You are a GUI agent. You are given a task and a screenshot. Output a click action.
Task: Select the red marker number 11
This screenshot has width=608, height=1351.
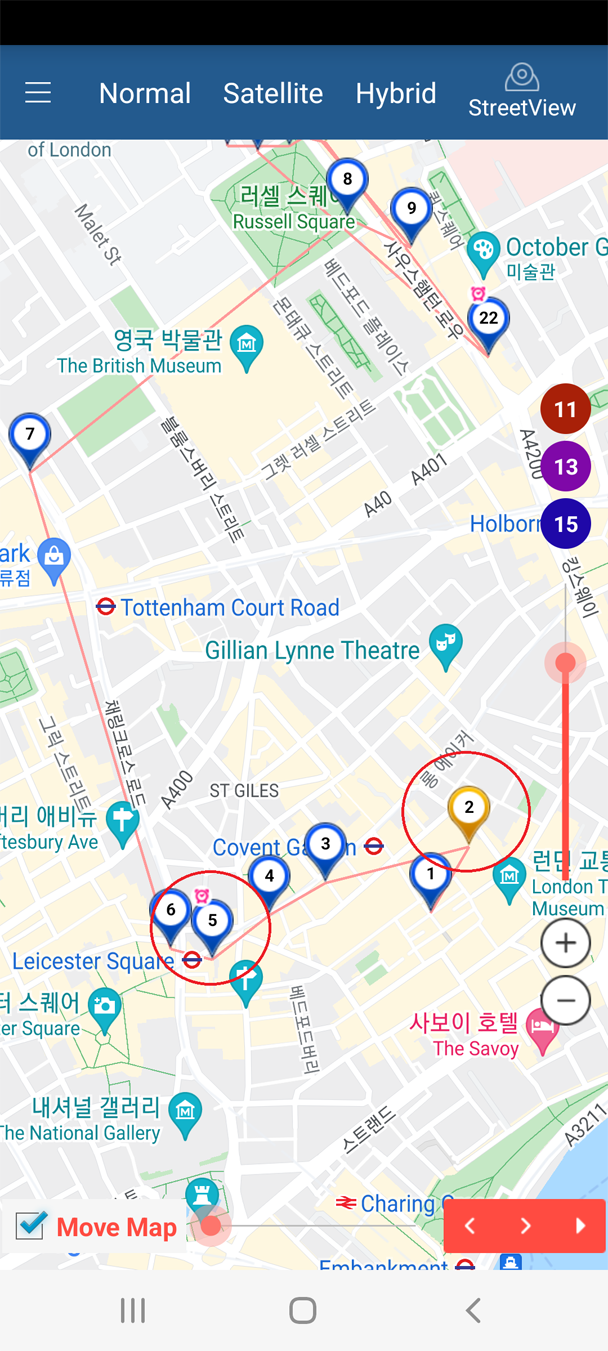566,409
